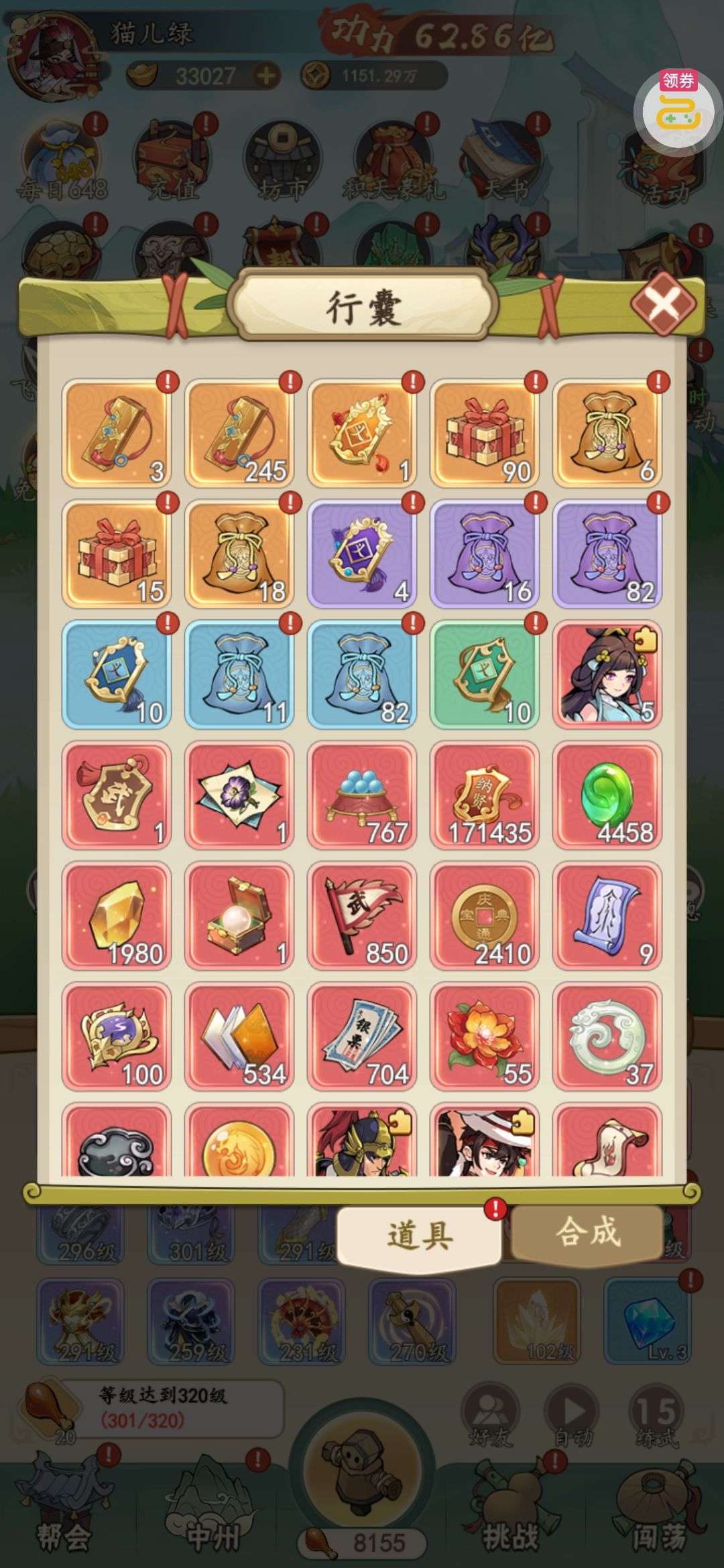Select the red gift box with 90
724x1568 pixels.
coord(485,433)
